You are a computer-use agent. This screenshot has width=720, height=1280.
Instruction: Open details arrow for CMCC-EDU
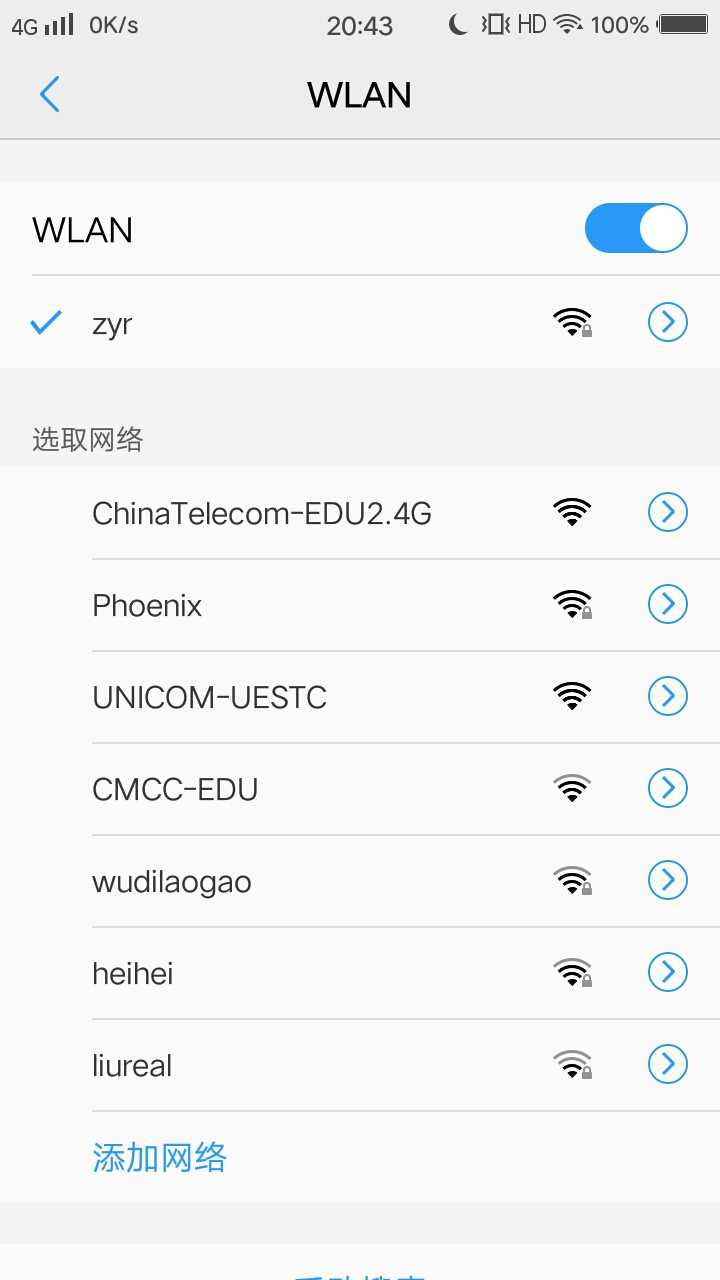[x=668, y=788]
